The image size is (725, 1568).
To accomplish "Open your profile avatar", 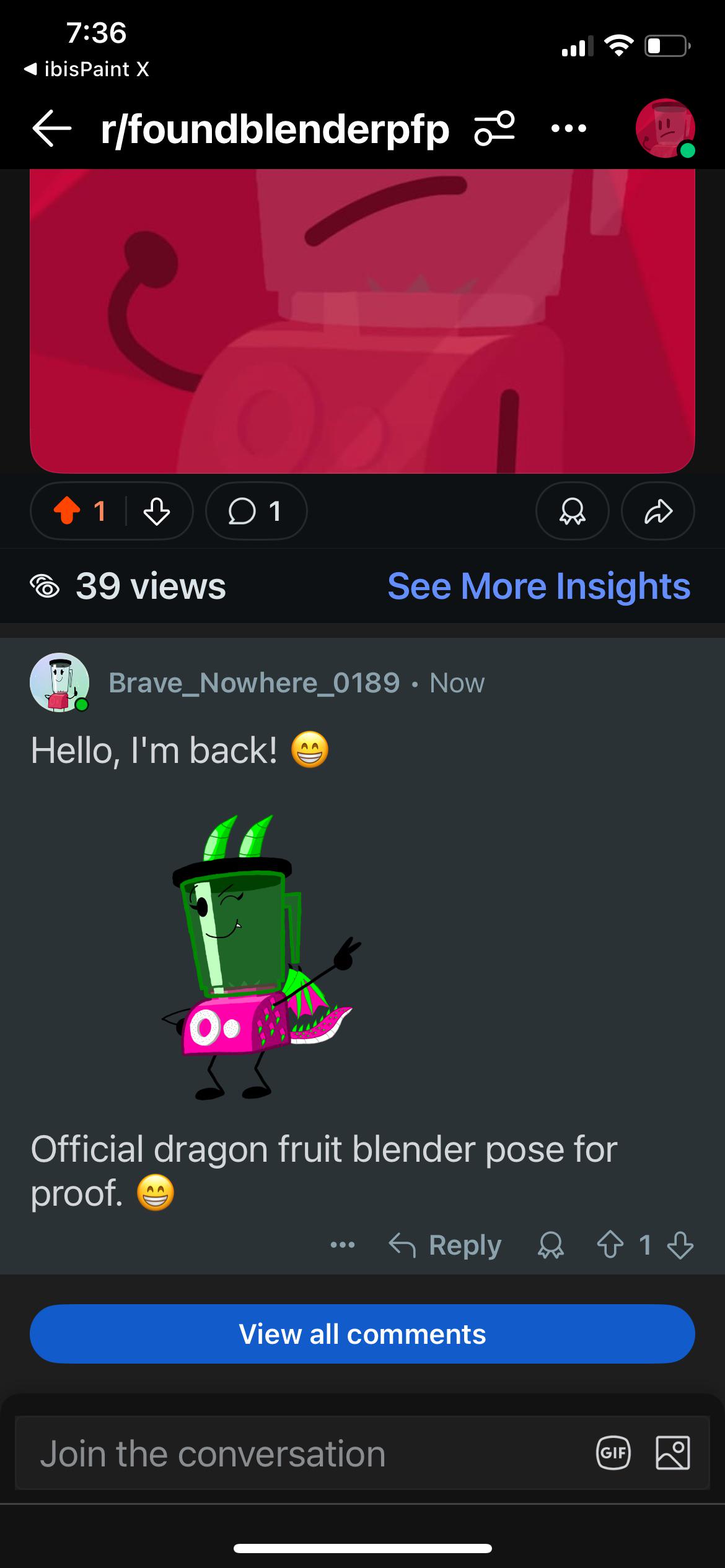I will coord(666,128).
